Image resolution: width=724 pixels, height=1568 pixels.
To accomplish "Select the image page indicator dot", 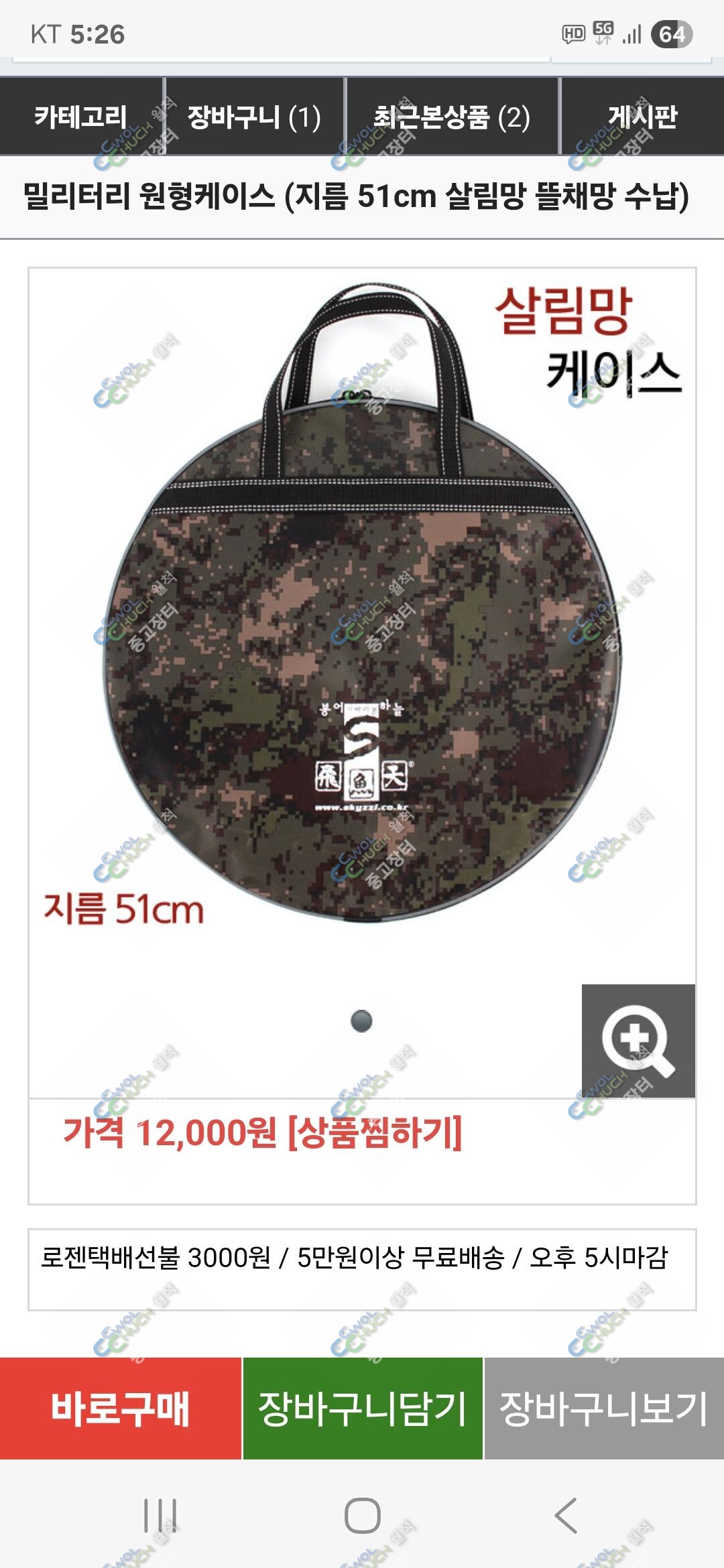I will (361, 1021).
